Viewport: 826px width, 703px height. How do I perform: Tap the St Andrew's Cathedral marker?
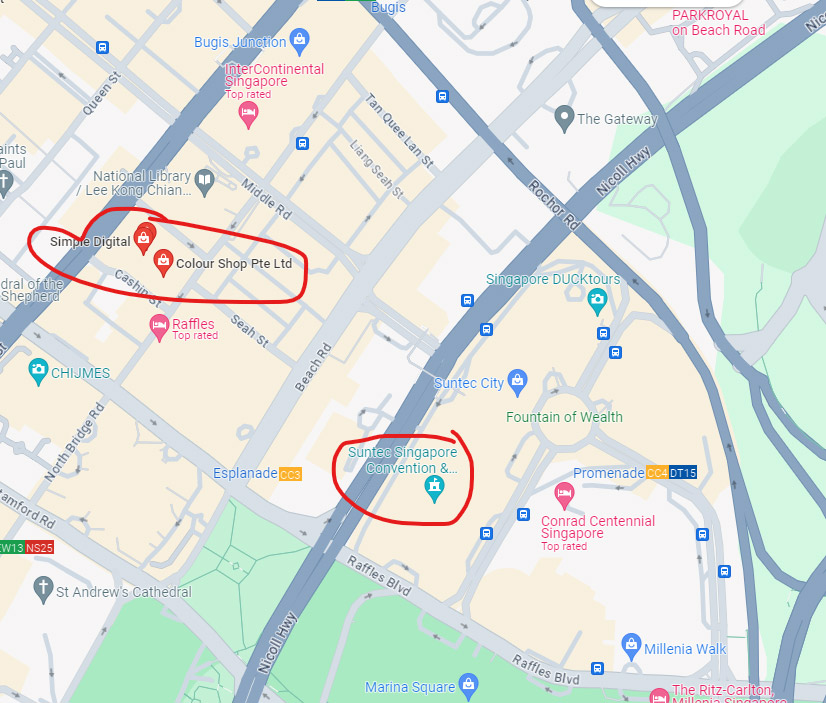42,588
